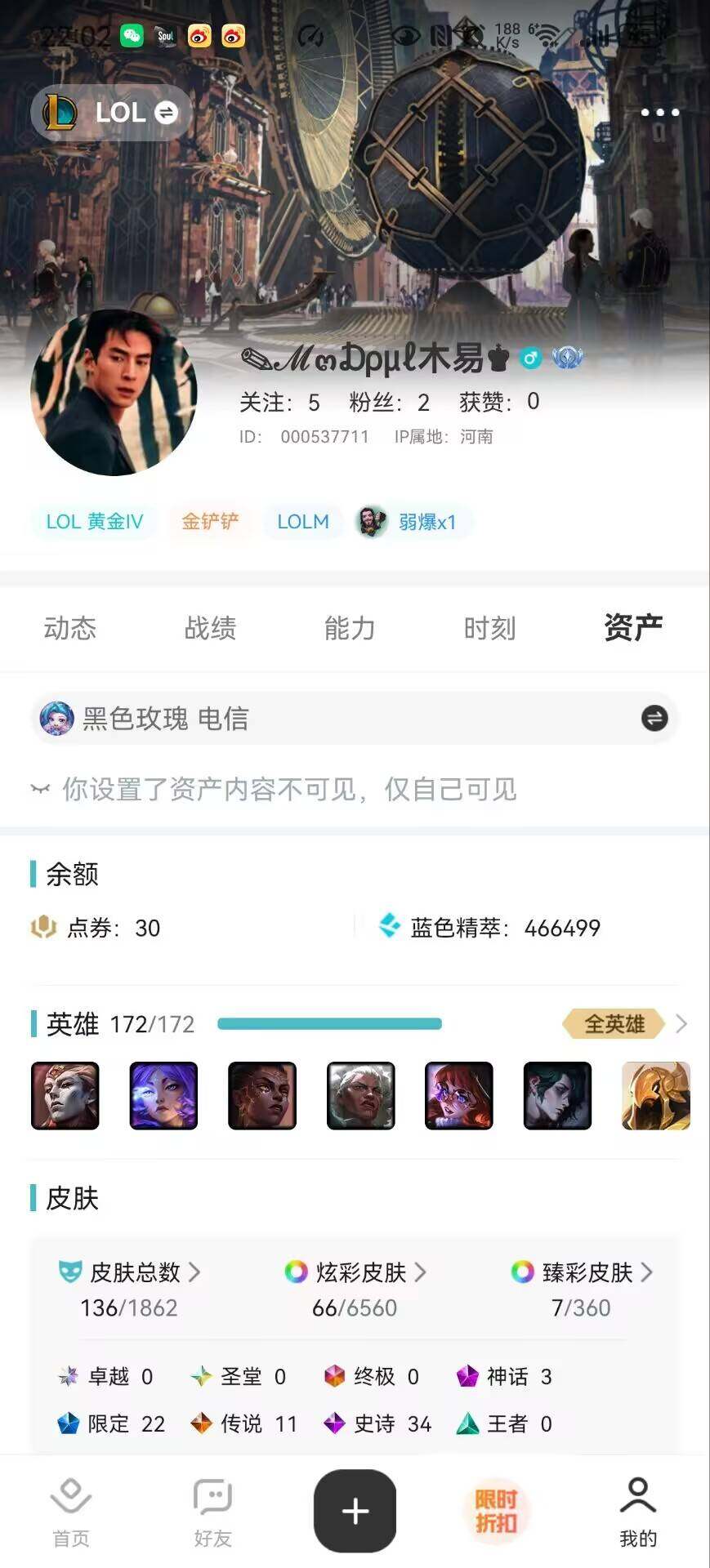Open the profile avatar photo
Viewport: 710px width, 1568px height.
[x=114, y=393]
